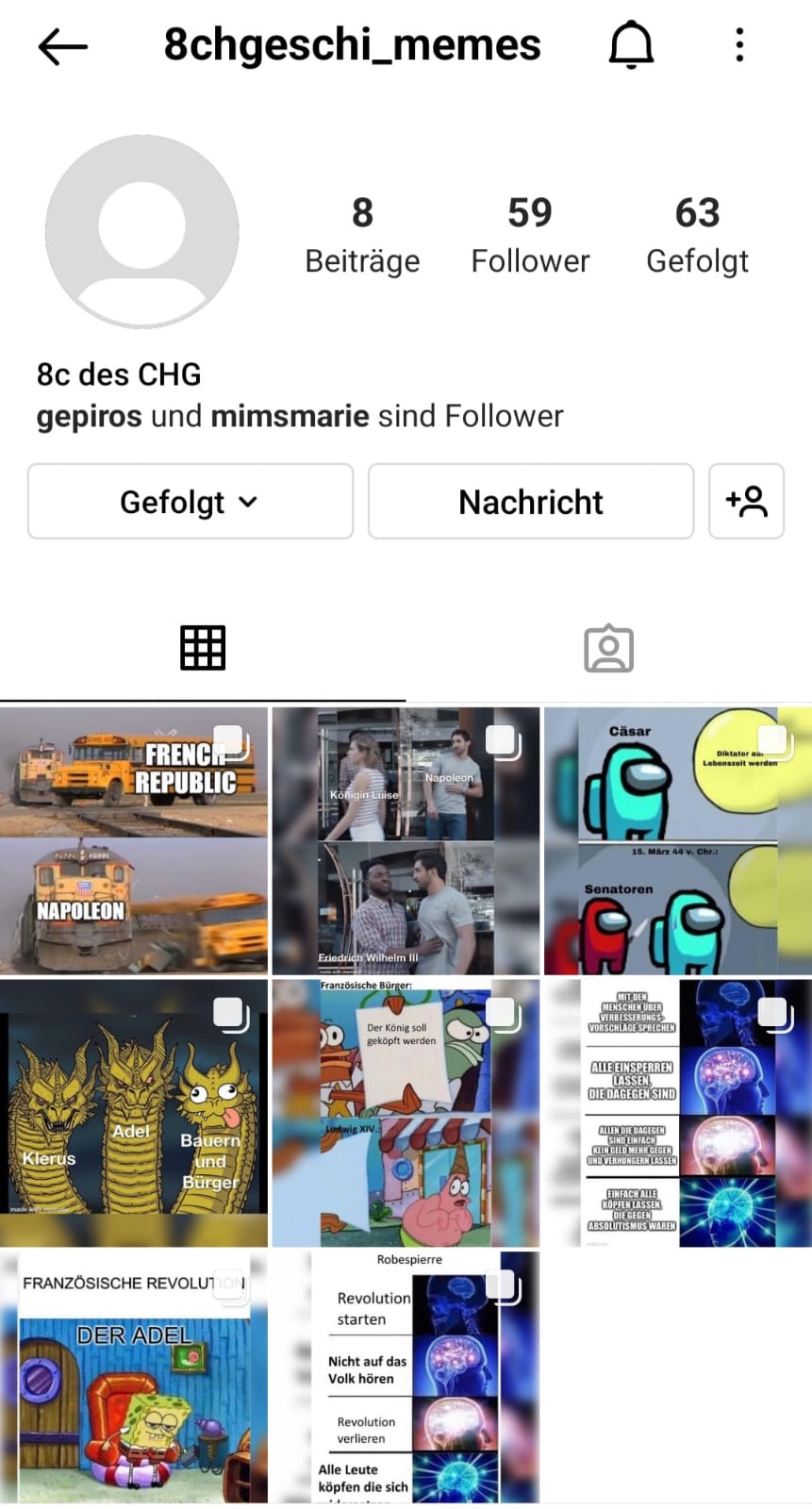Tap the Nachricht button
Screen dimensions: 812x1509
pyautogui.click(x=531, y=502)
